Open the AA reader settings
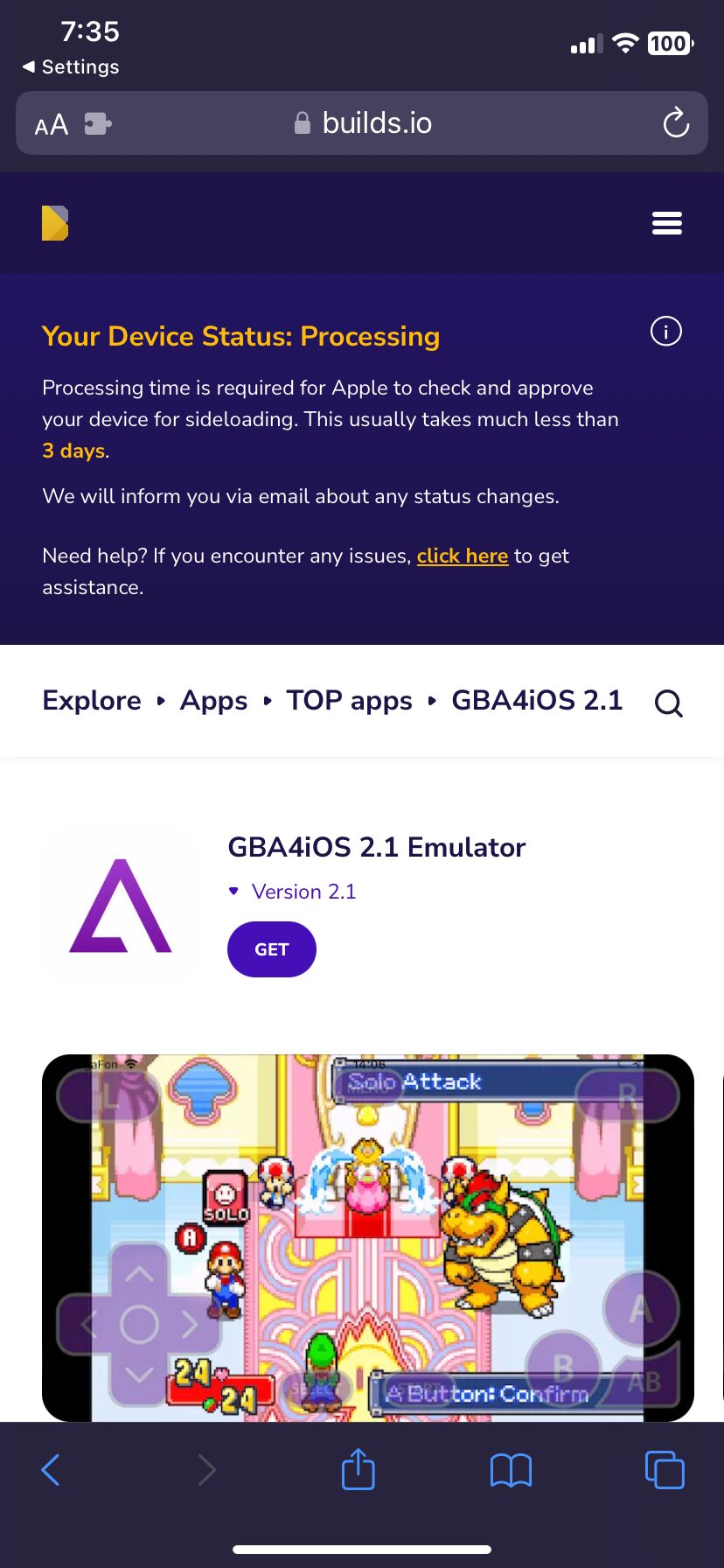 tap(52, 124)
